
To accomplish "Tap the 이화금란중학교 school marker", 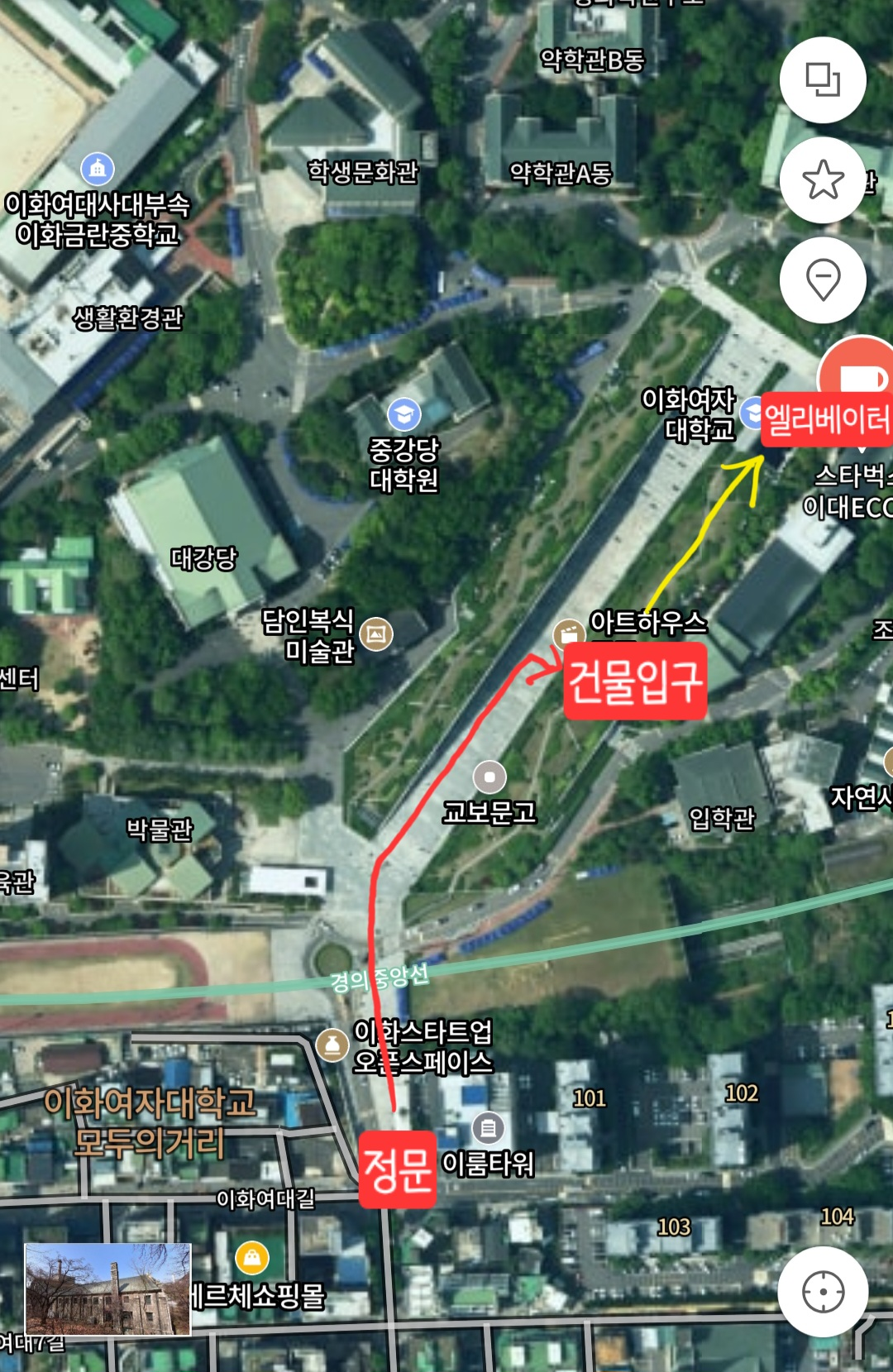I will coord(98,169).
